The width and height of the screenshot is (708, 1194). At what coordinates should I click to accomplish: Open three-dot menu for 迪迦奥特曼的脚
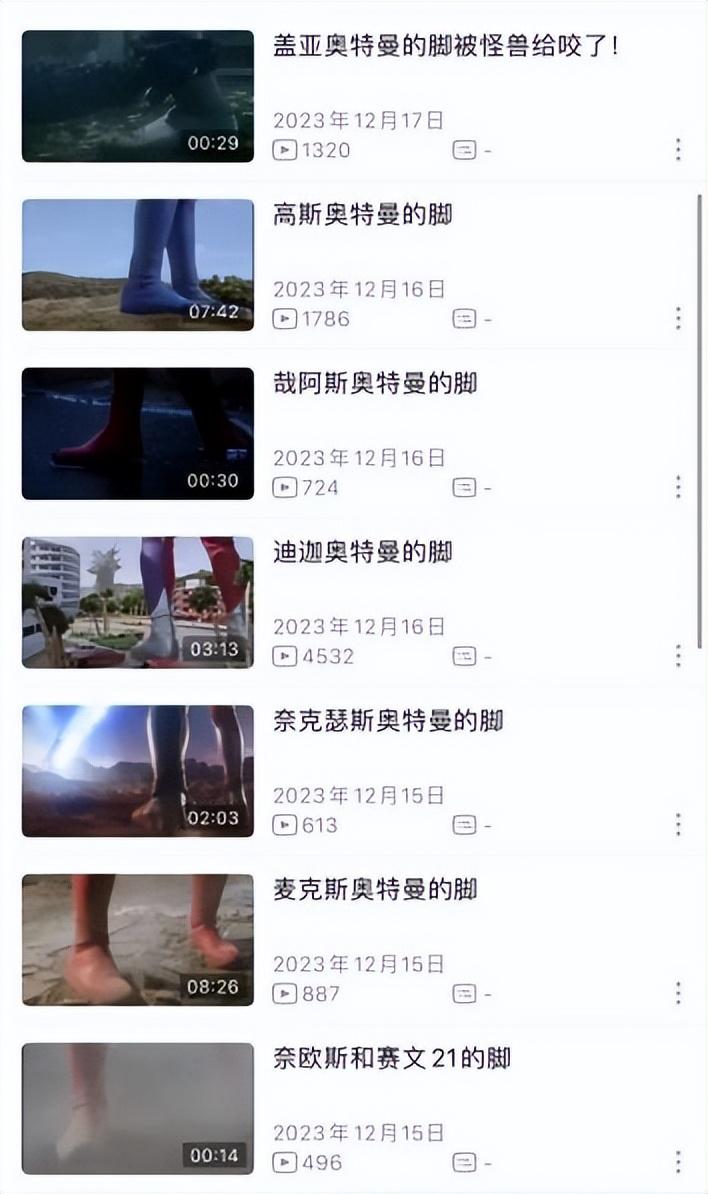click(x=678, y=656)
